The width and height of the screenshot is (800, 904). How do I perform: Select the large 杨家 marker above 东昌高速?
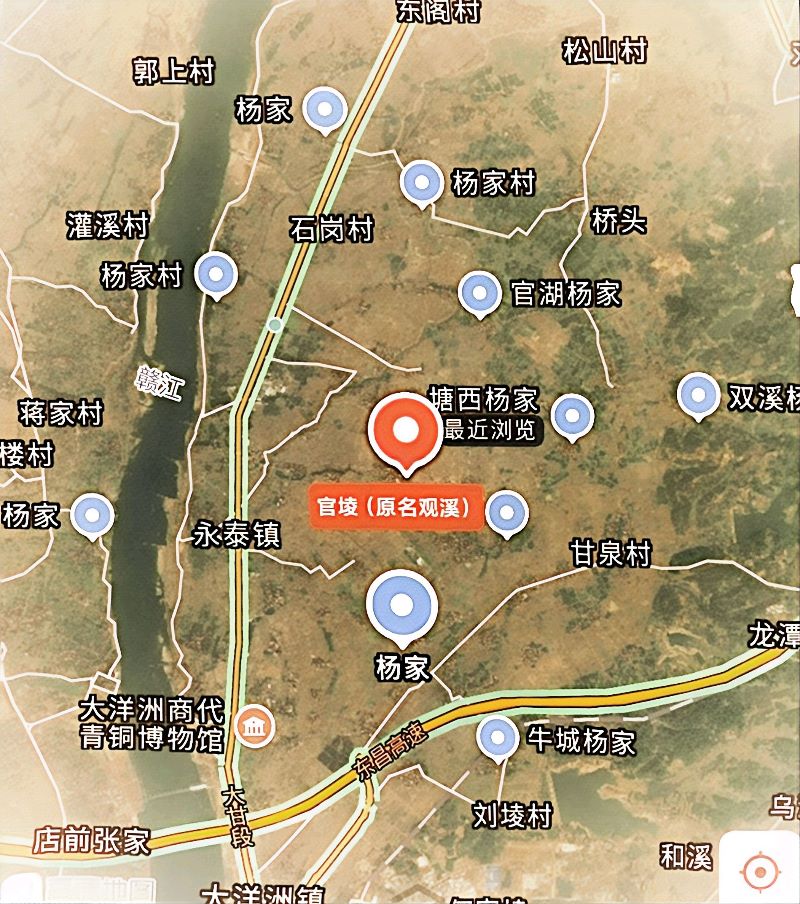point(402,606)
